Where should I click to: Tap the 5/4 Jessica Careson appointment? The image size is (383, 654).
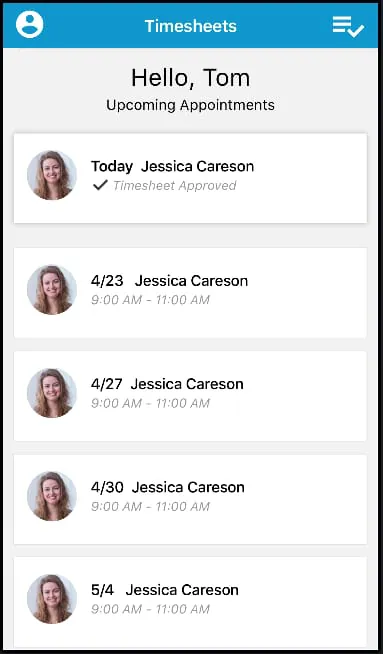coord(190,602)
